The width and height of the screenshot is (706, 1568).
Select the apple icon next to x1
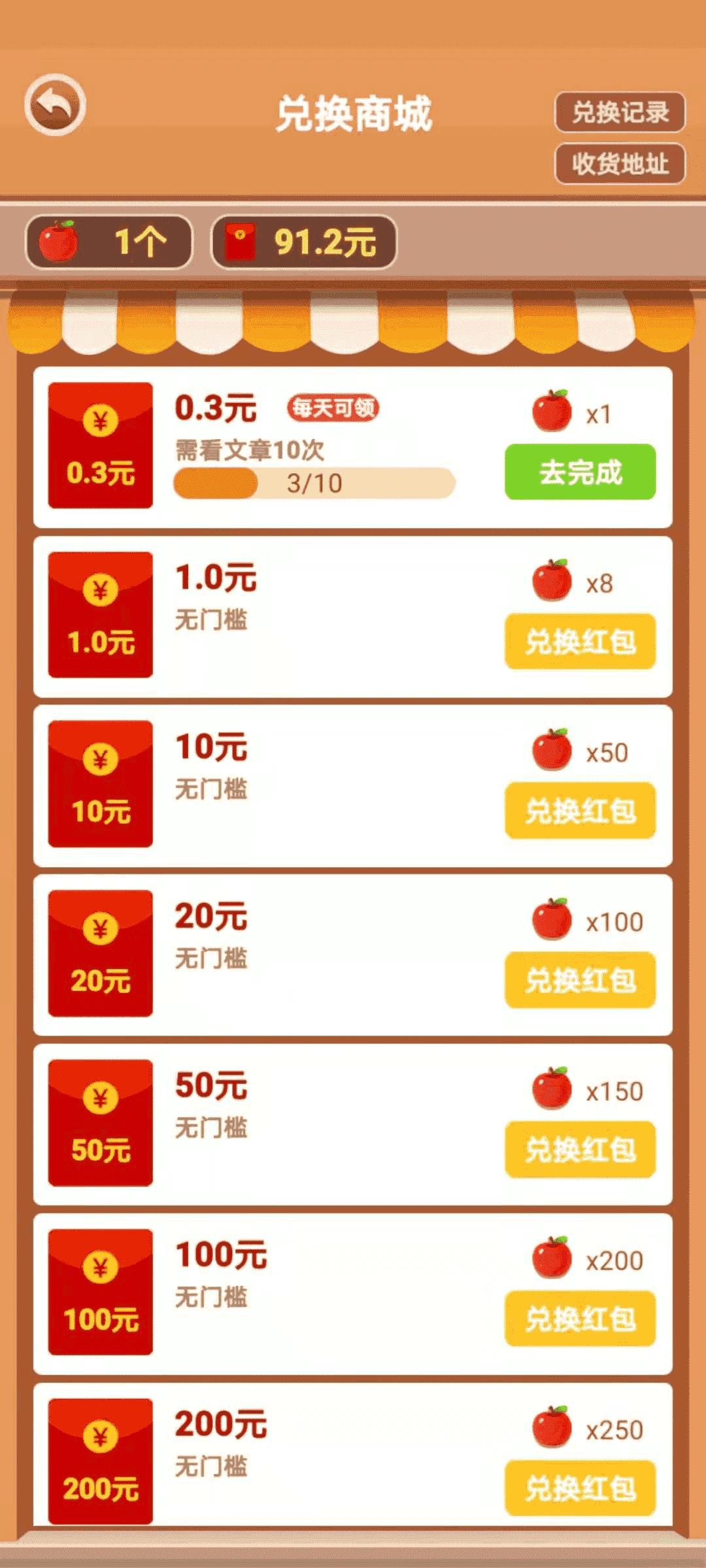551,412
